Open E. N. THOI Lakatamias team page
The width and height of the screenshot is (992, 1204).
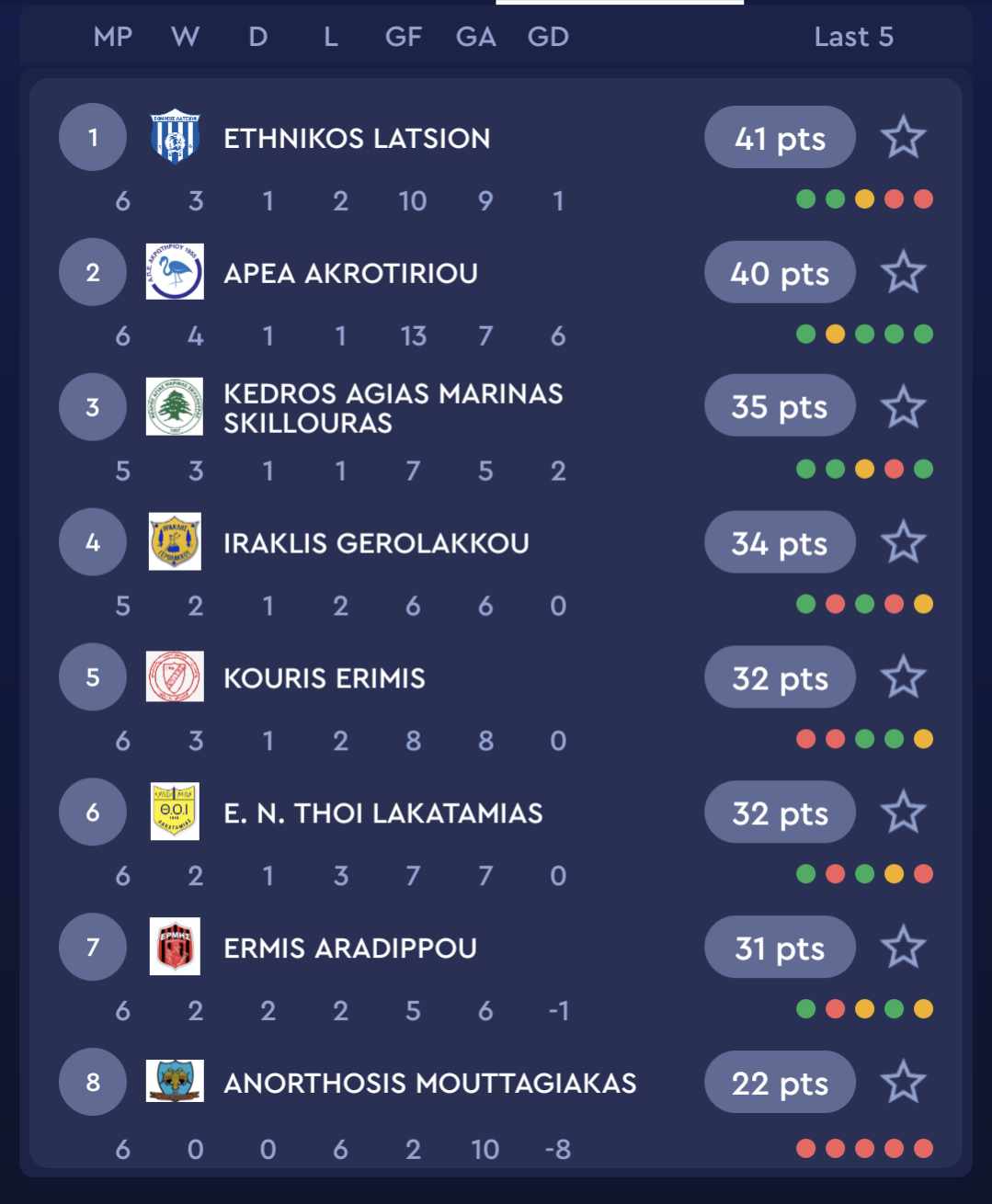click(382, 813)
